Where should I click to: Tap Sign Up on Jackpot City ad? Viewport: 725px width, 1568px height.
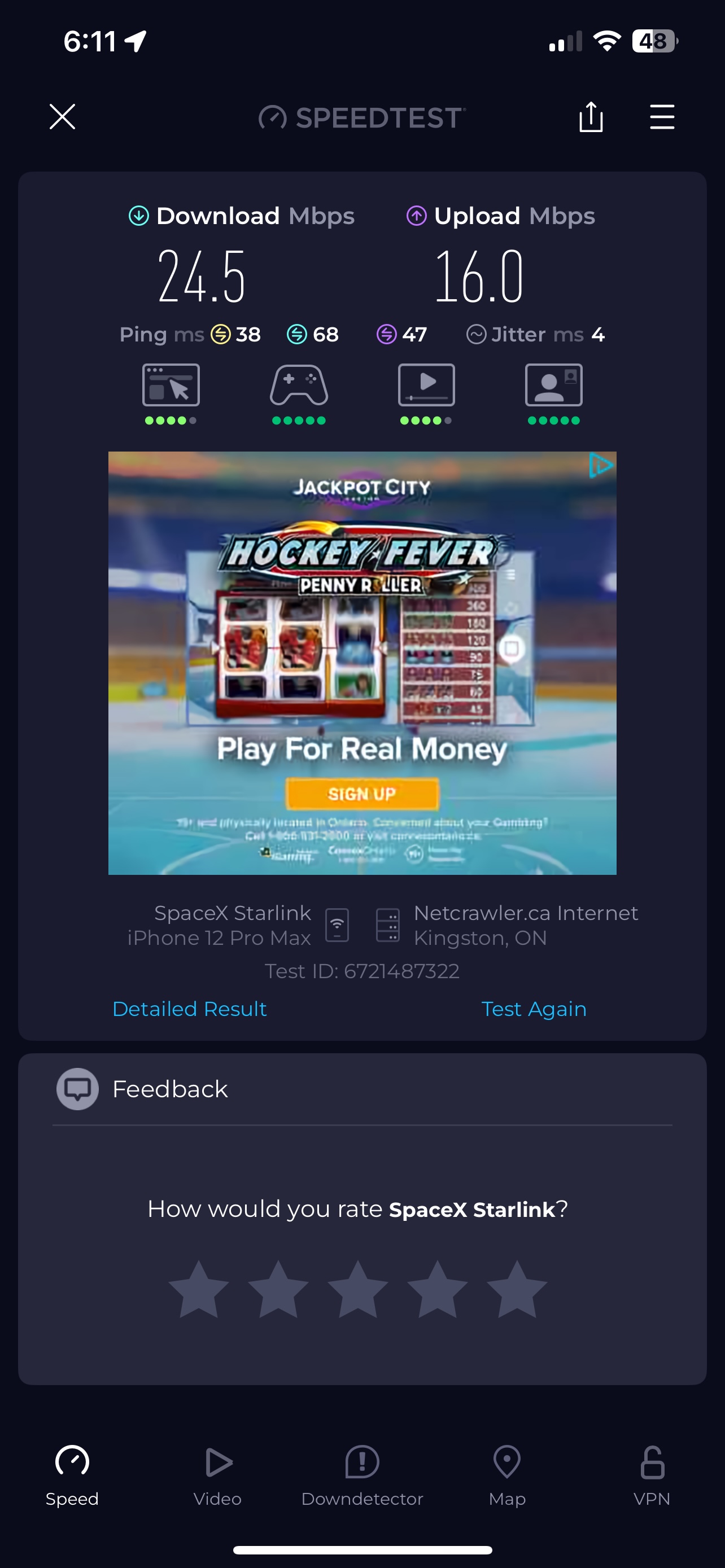pos(362,794)
